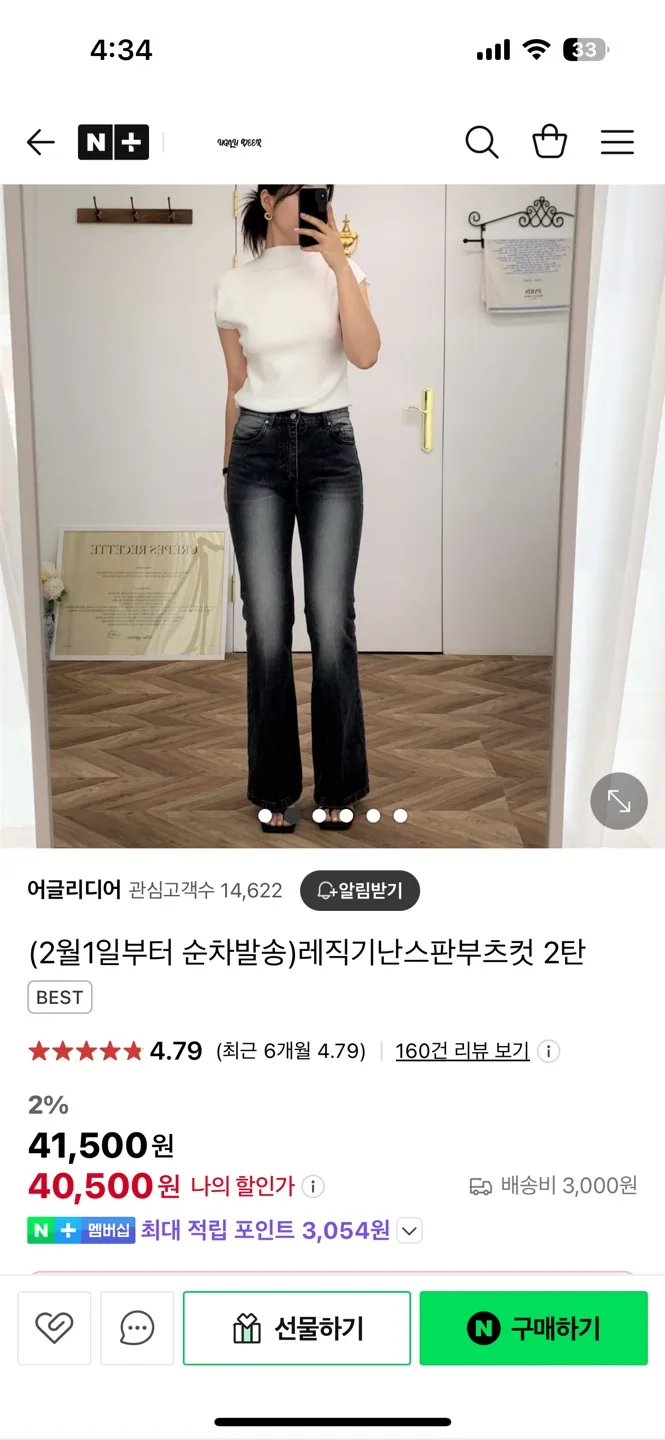Open the chat inquiry icon

(x=137, y=1328)
